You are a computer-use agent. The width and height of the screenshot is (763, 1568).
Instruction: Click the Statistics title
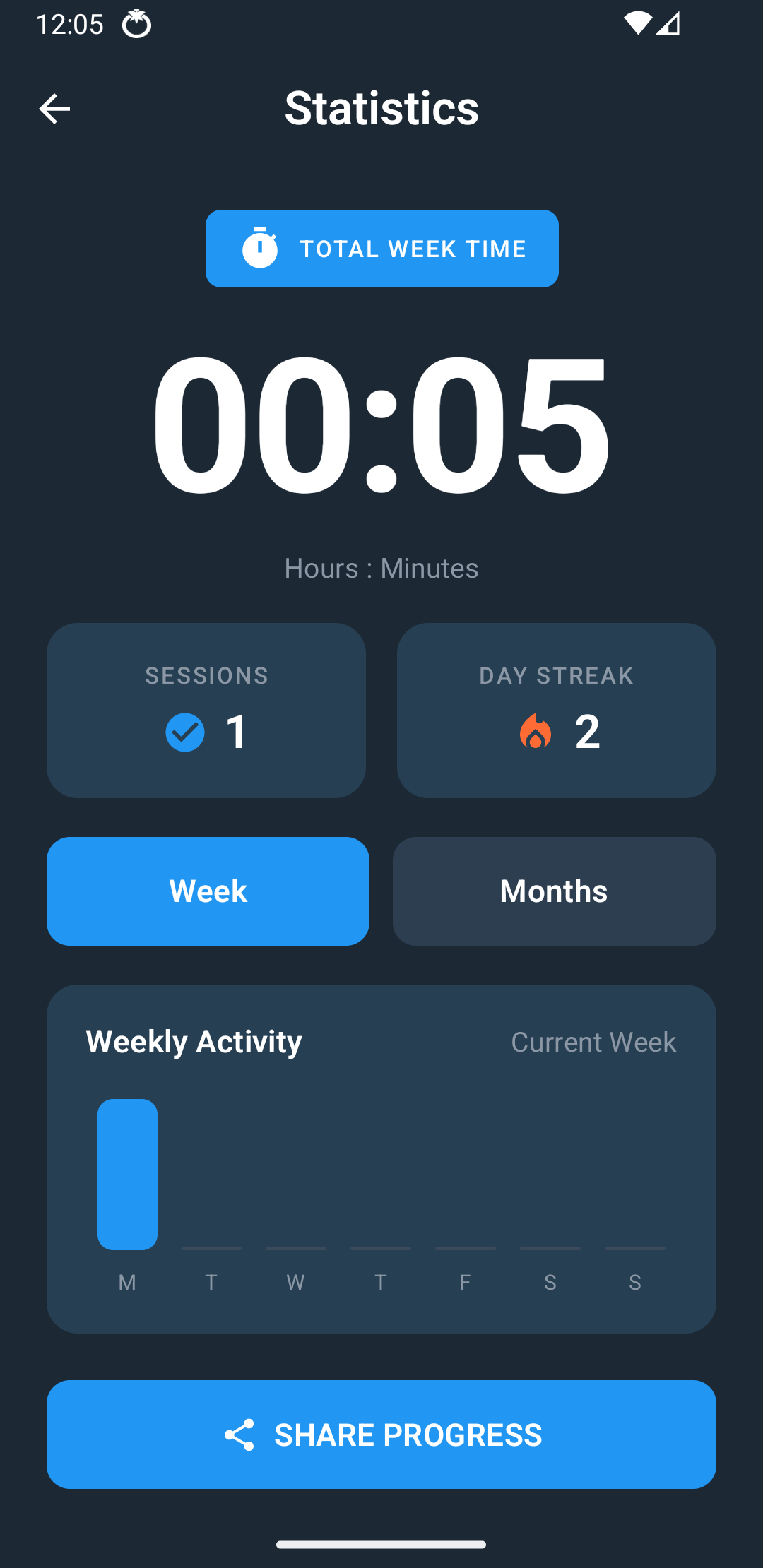[x=381, y=109]
